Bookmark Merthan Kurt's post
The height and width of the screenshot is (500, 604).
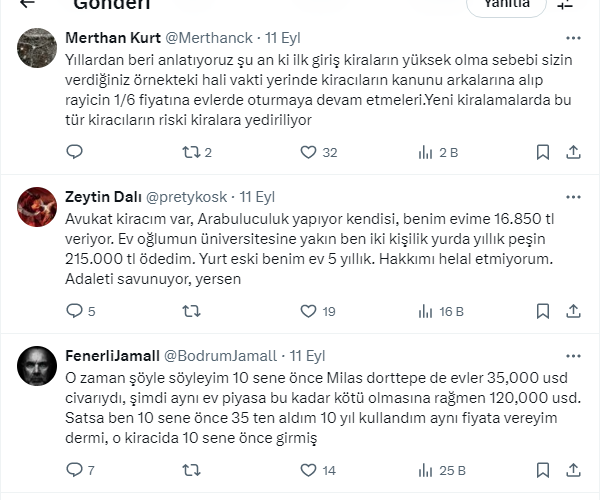[x=542, y=152]
